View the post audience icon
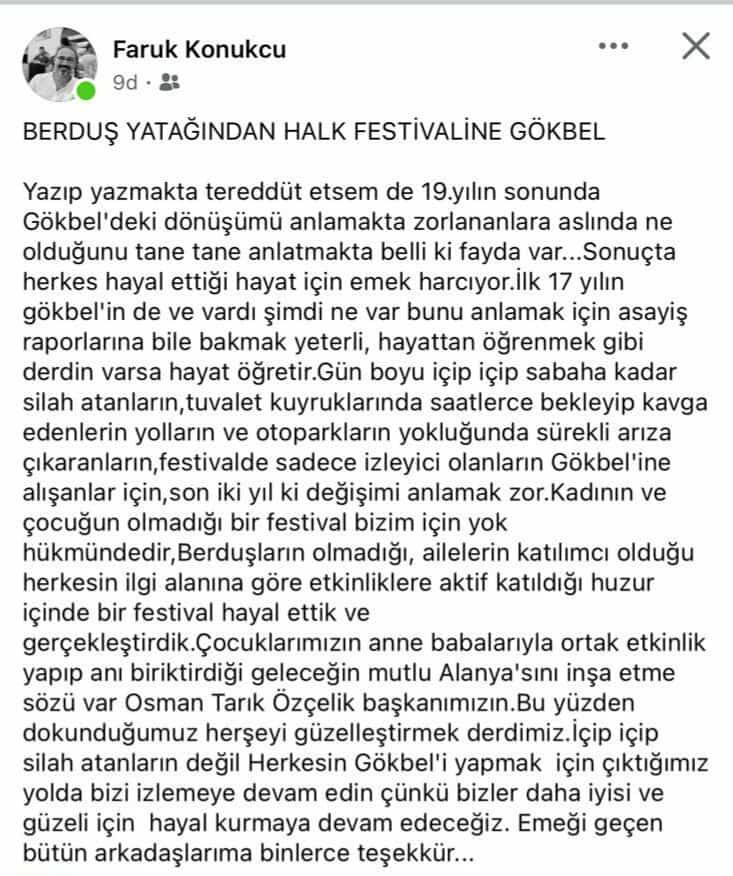The width and height of the screenshot is (733, 876). (x=169, y=84)
